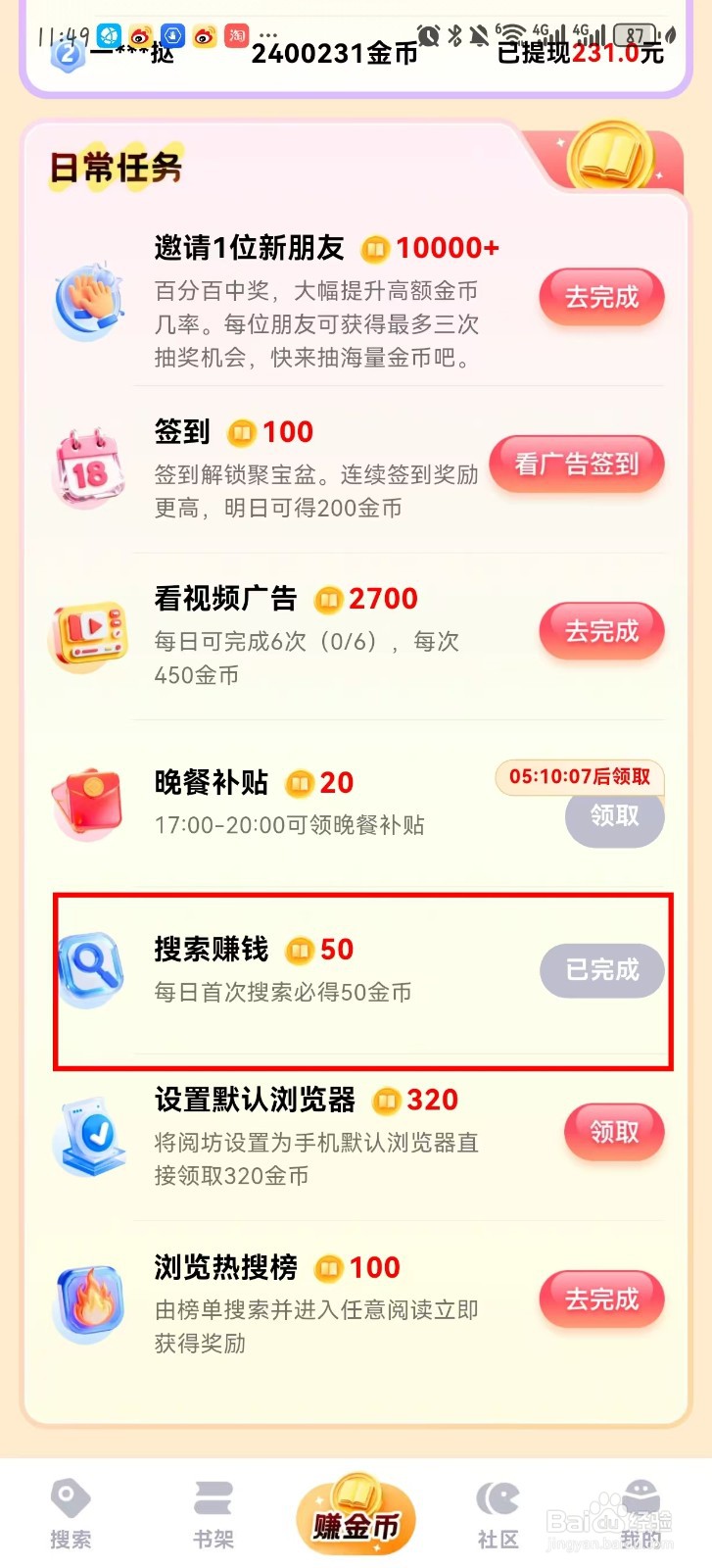The image size is (712, 1568).
Task: Tap the 看广告签到 button
Action: (577, 464)
